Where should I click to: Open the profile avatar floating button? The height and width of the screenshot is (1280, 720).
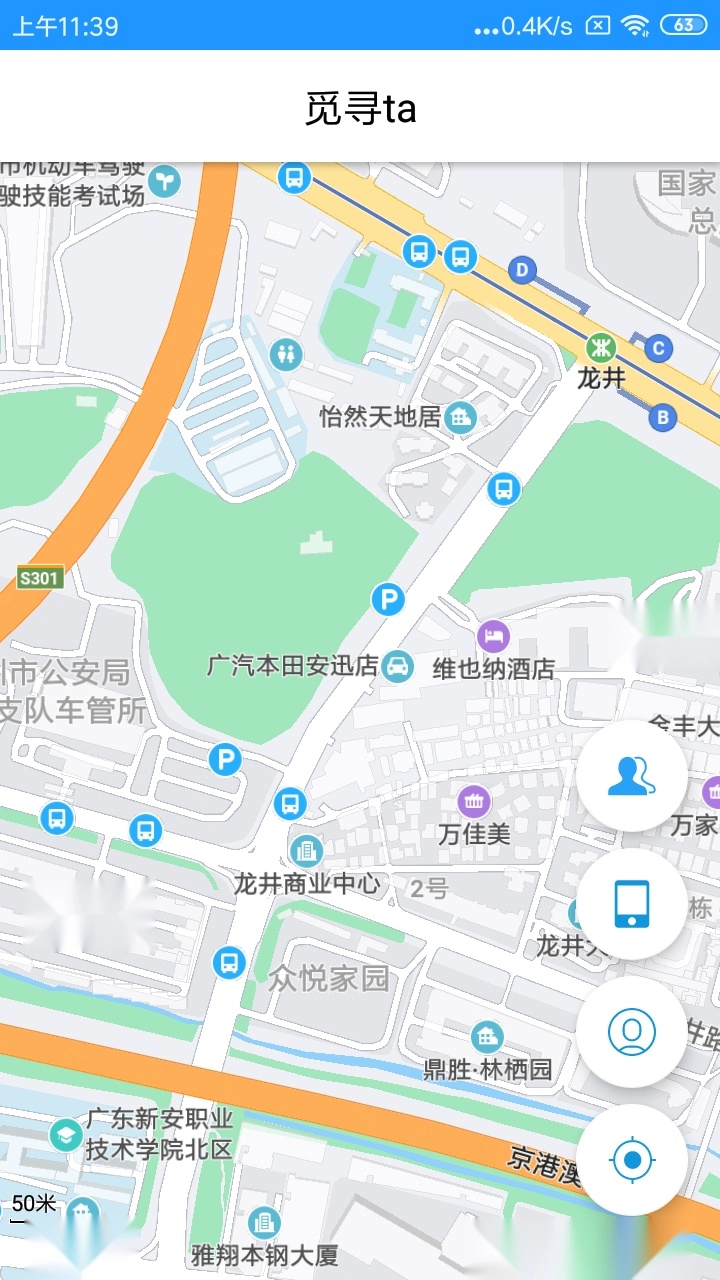[x=631, y=1031]
